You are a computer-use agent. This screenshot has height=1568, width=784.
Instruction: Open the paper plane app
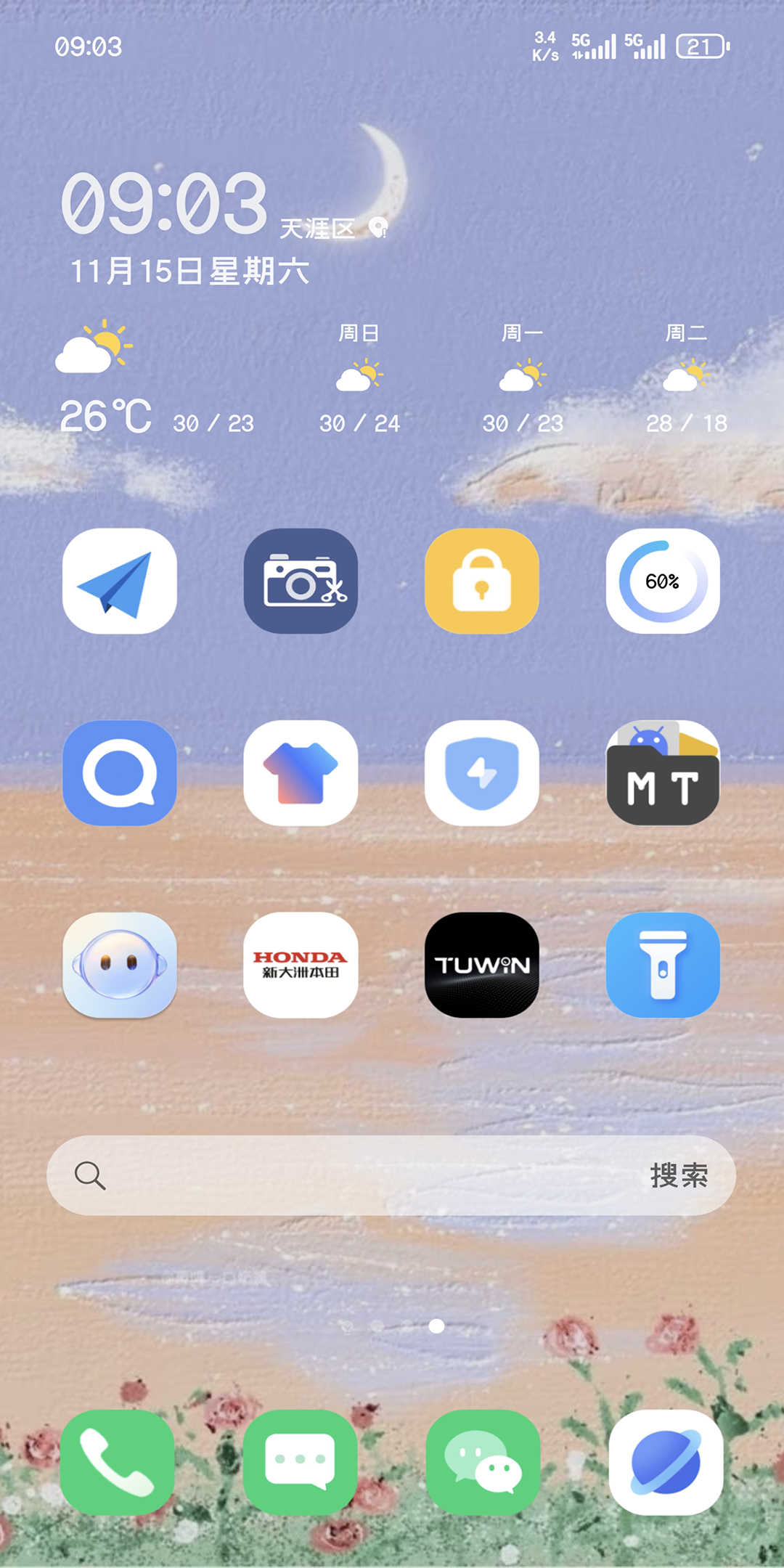coord(120,581)
